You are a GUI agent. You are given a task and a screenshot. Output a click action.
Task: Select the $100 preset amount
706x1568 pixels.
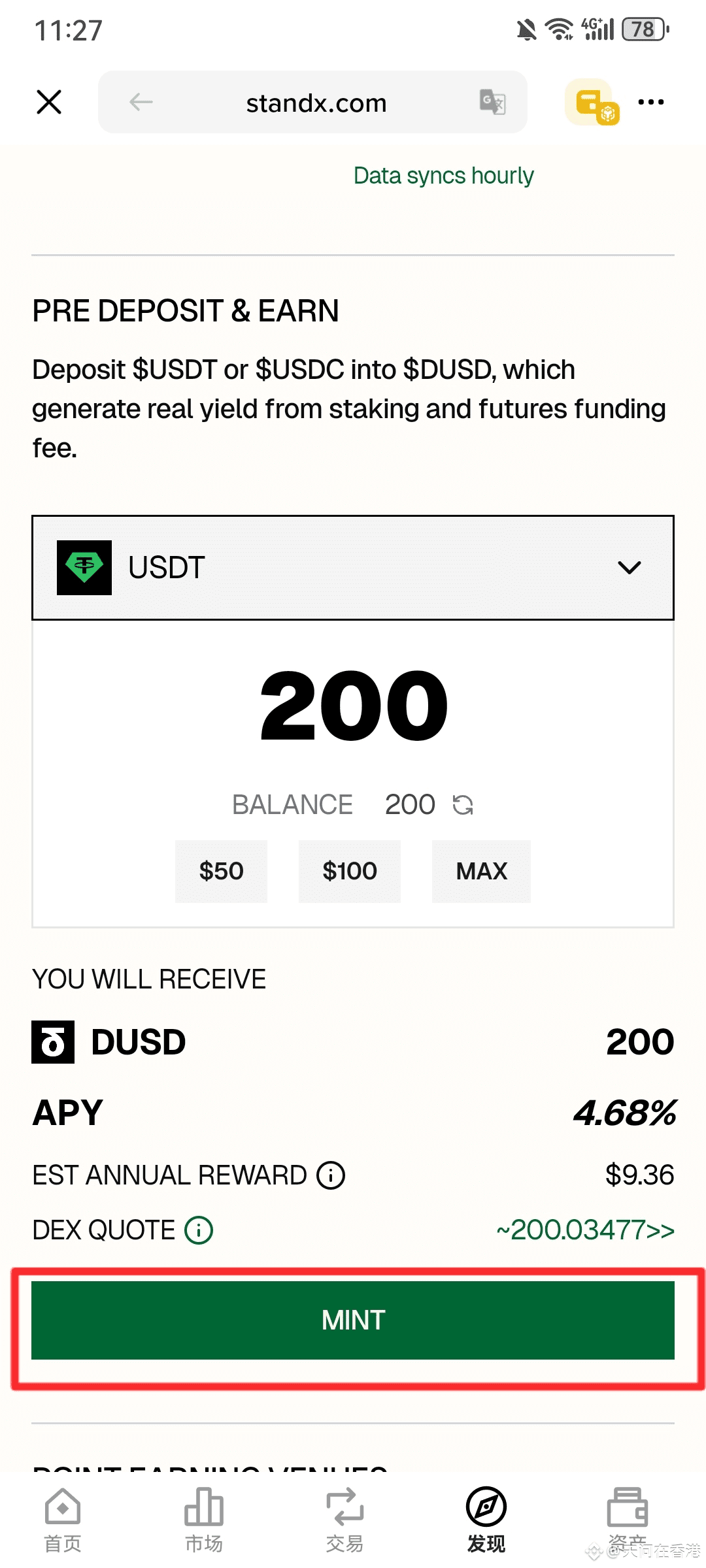tap(350, 871)
